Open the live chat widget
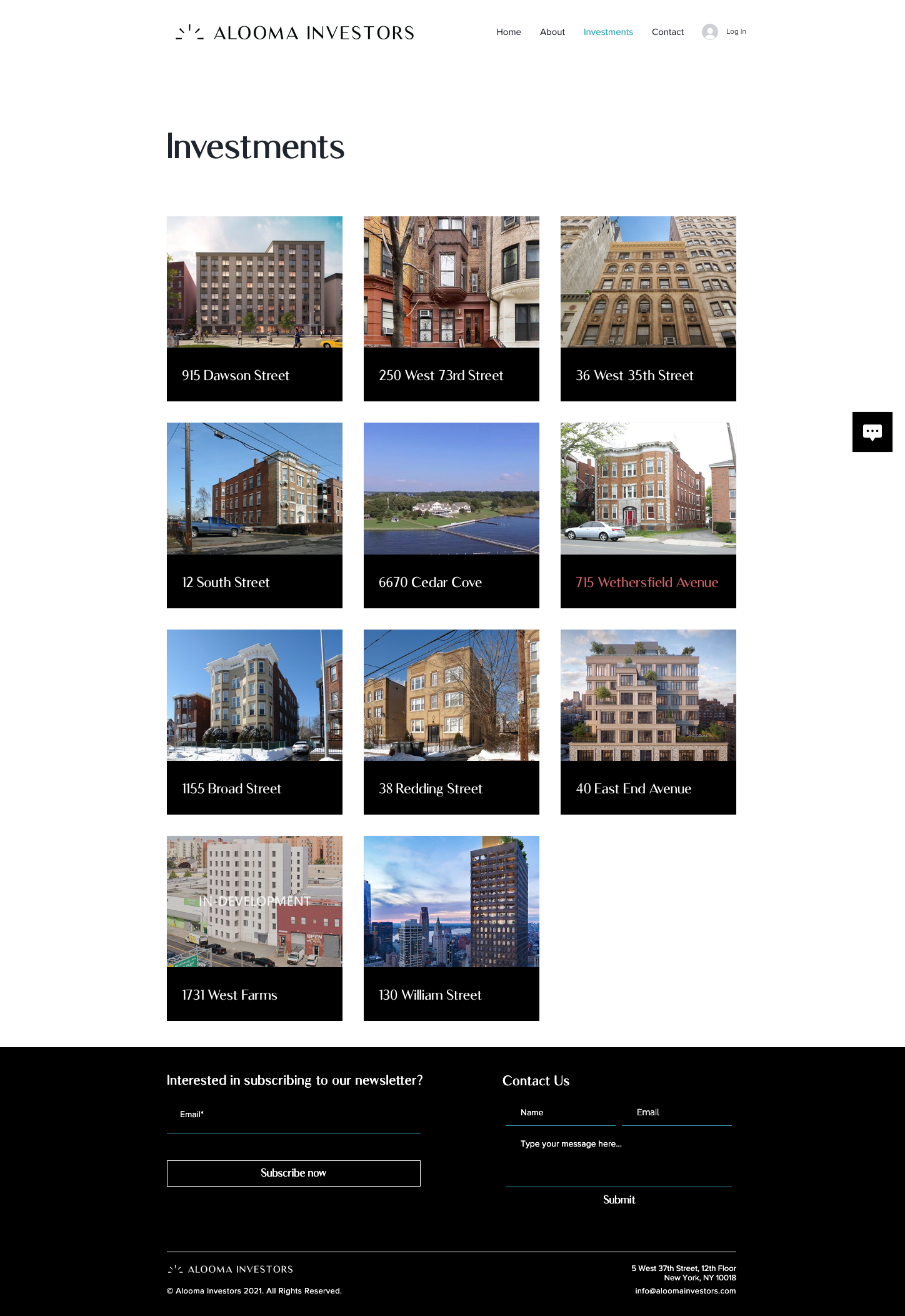The width and height of the screenshot is (905, 1316). pos(872,432)
